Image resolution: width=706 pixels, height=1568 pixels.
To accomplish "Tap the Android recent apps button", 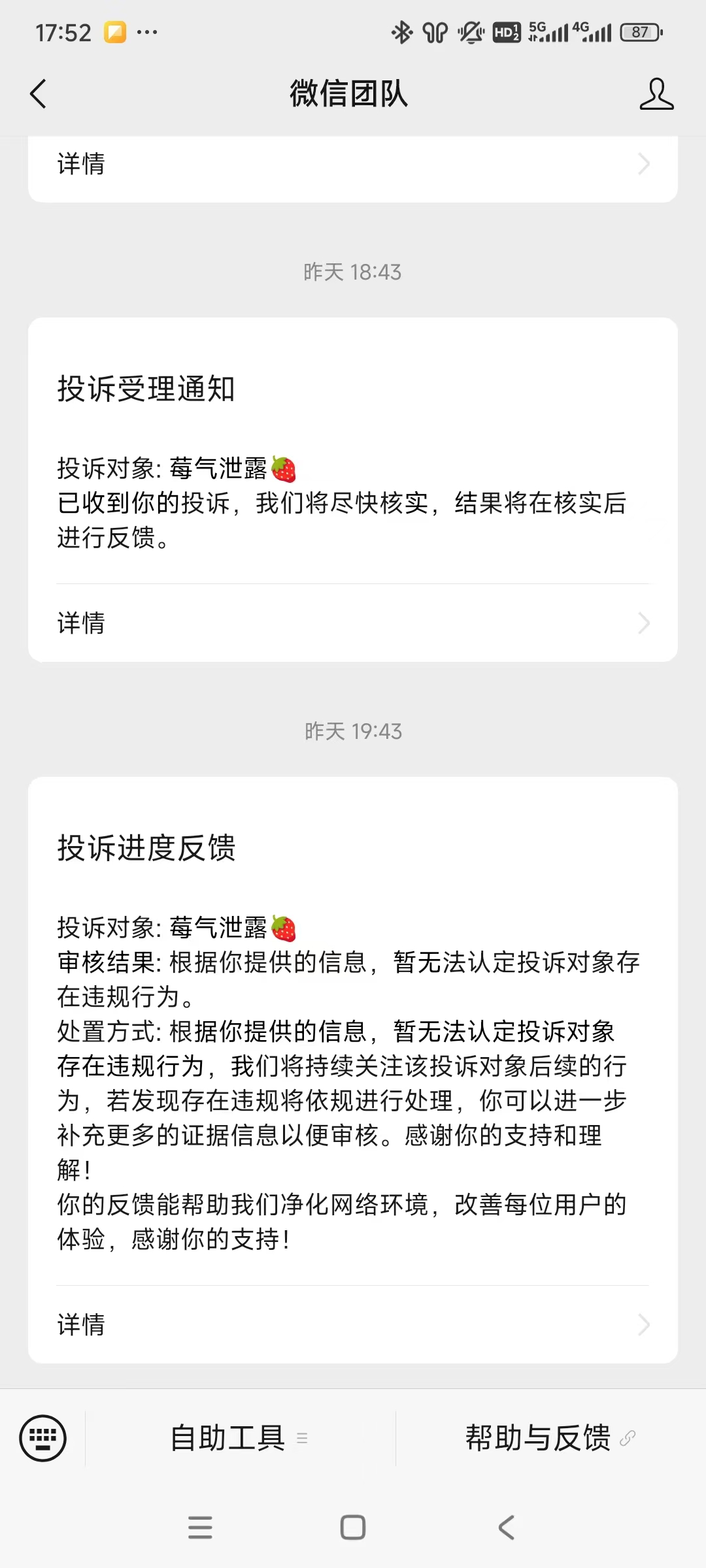I will (x=200, y=1527).
